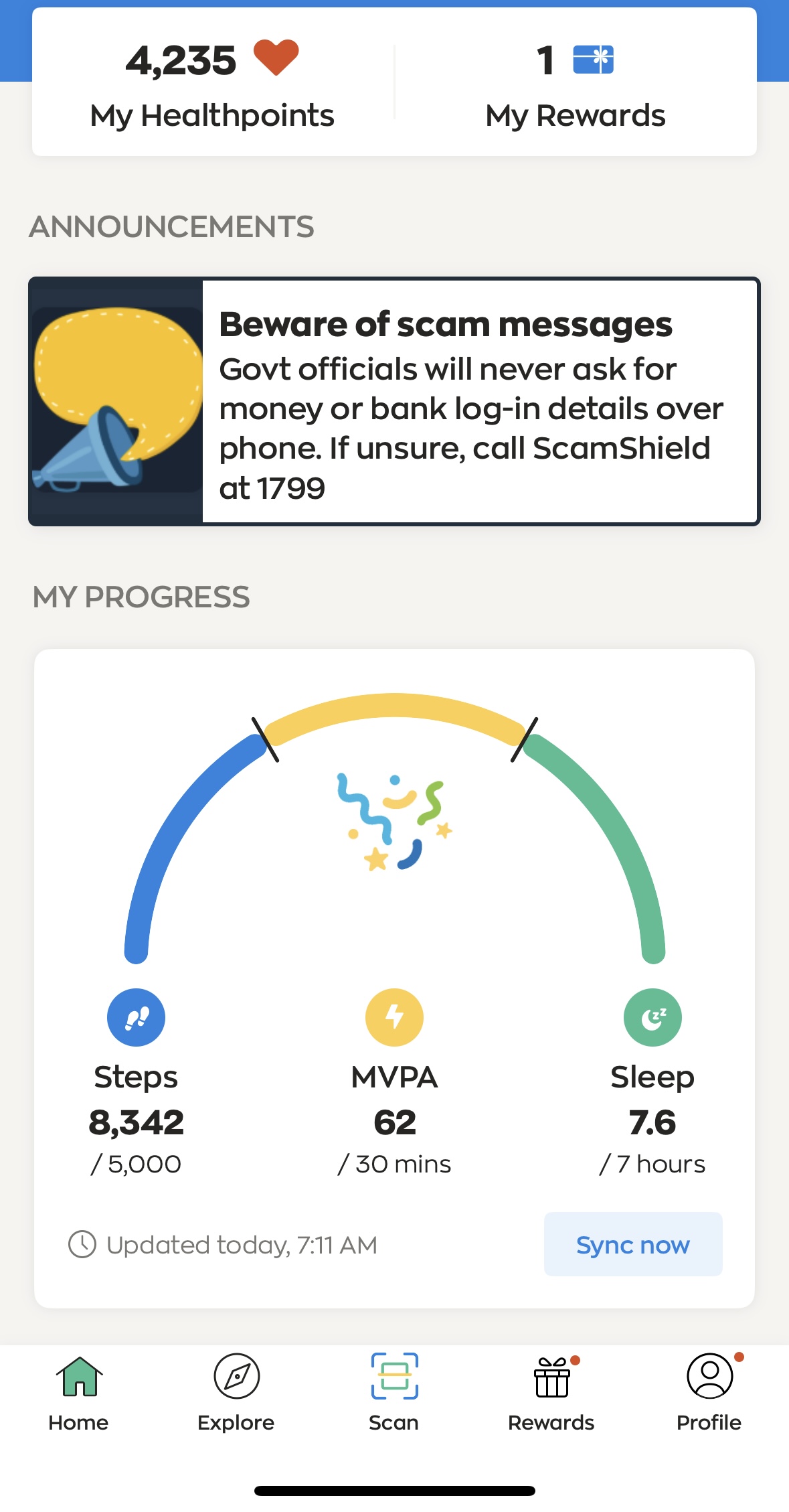
Task: Open the Profile tab
Action: (709, 1391)
